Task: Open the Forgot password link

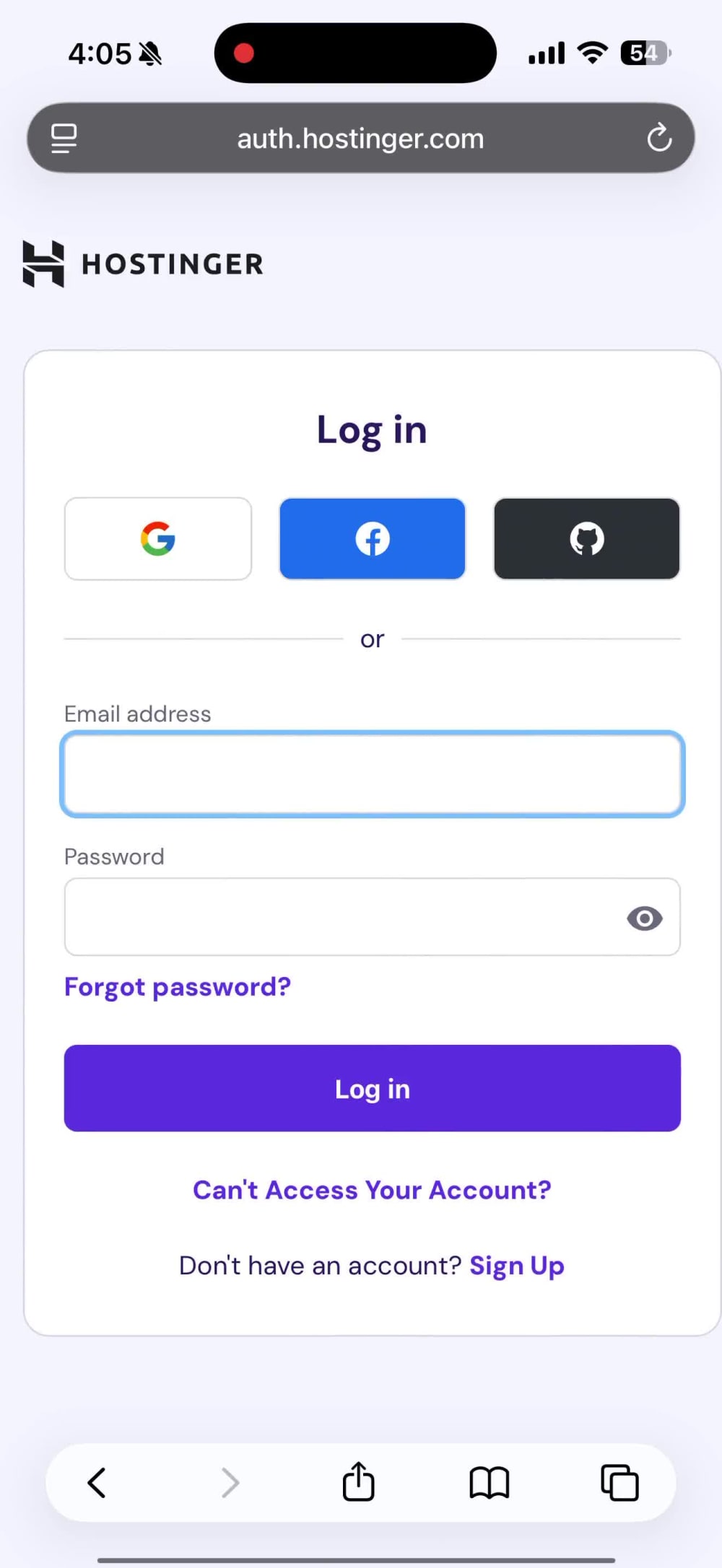Action: [x=178, y=986]
